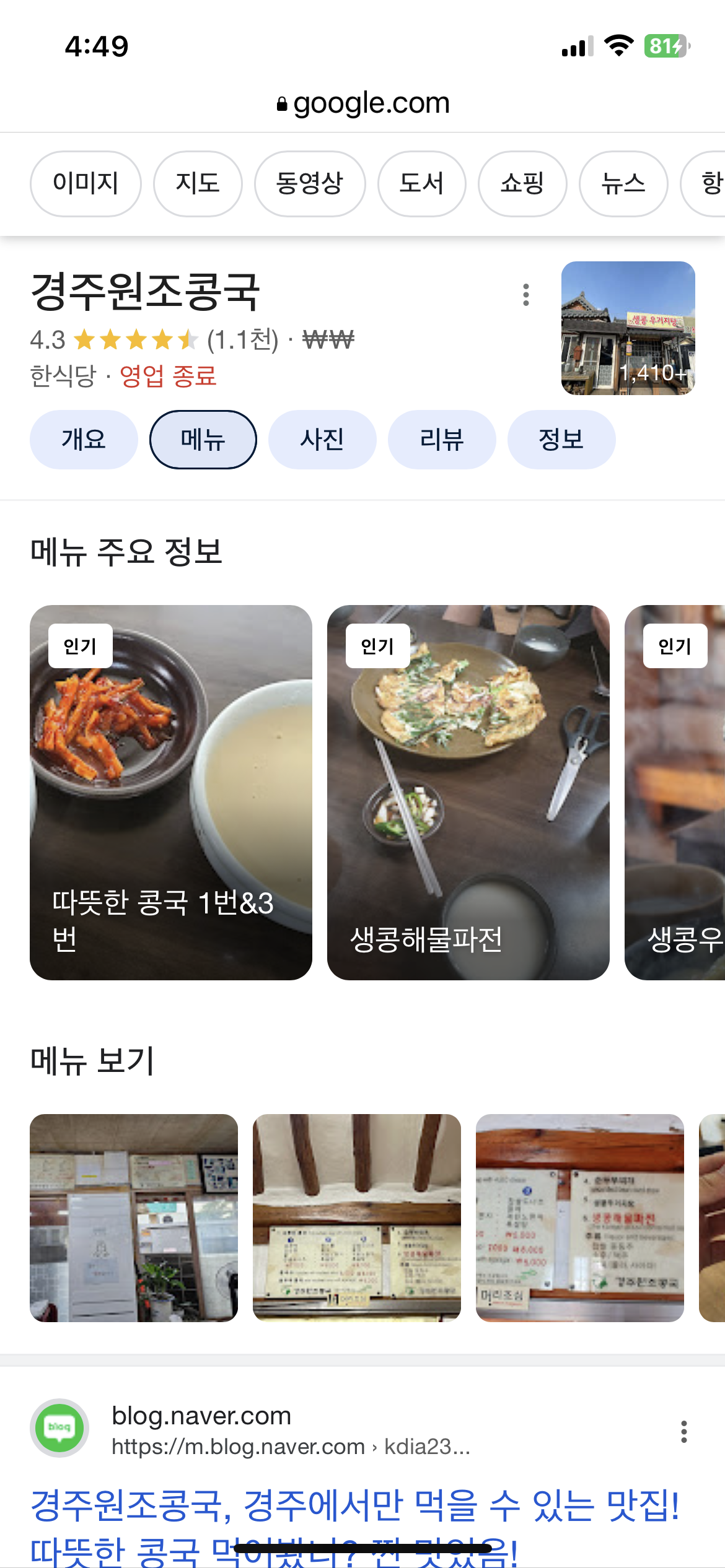Open the restaurant photo gallery with 1,410+ photos
The image size is (725, 1568).
(x=628, y=328)
